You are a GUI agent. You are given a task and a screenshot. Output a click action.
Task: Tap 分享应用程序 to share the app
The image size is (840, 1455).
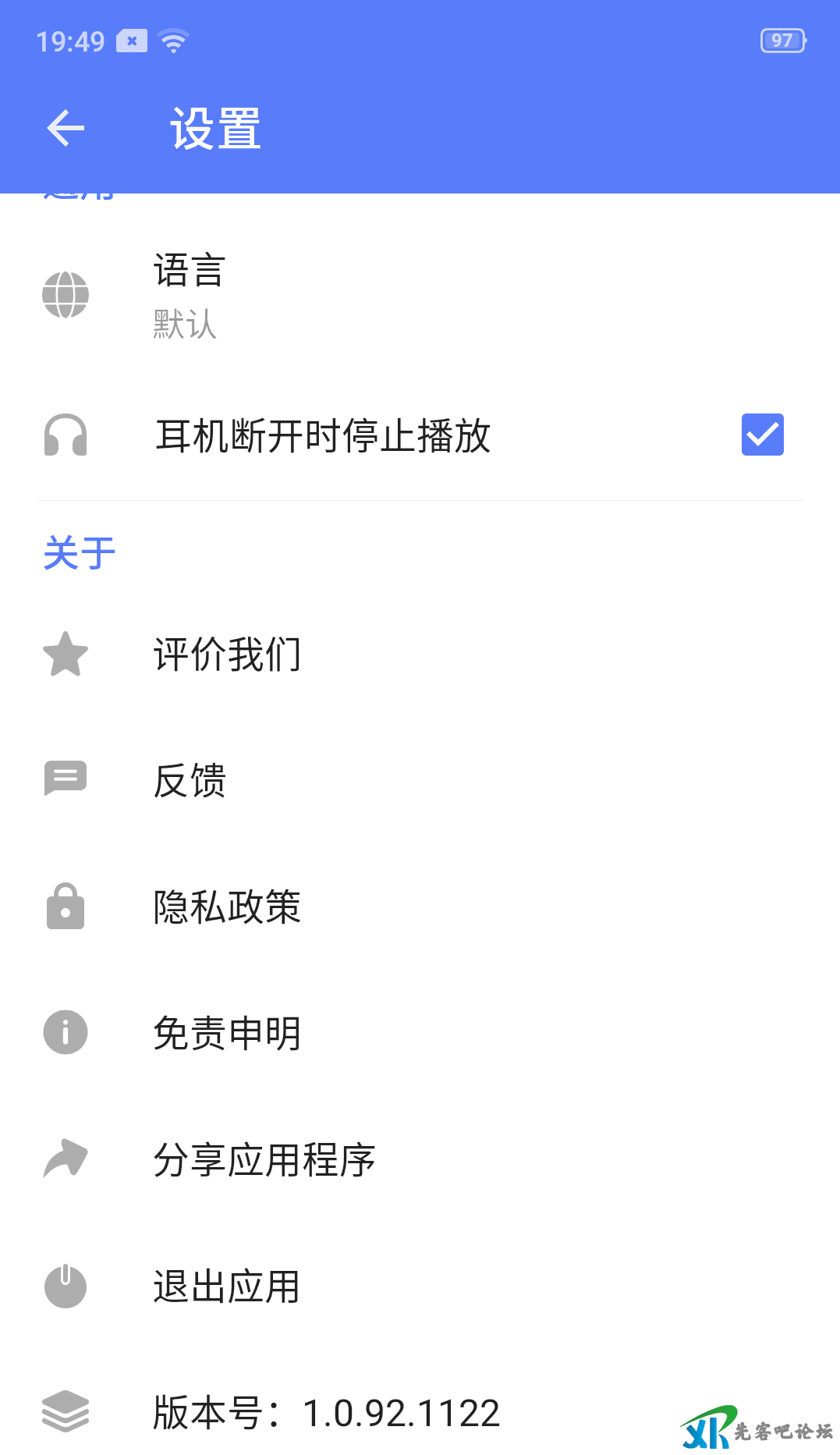[264, 1160]
